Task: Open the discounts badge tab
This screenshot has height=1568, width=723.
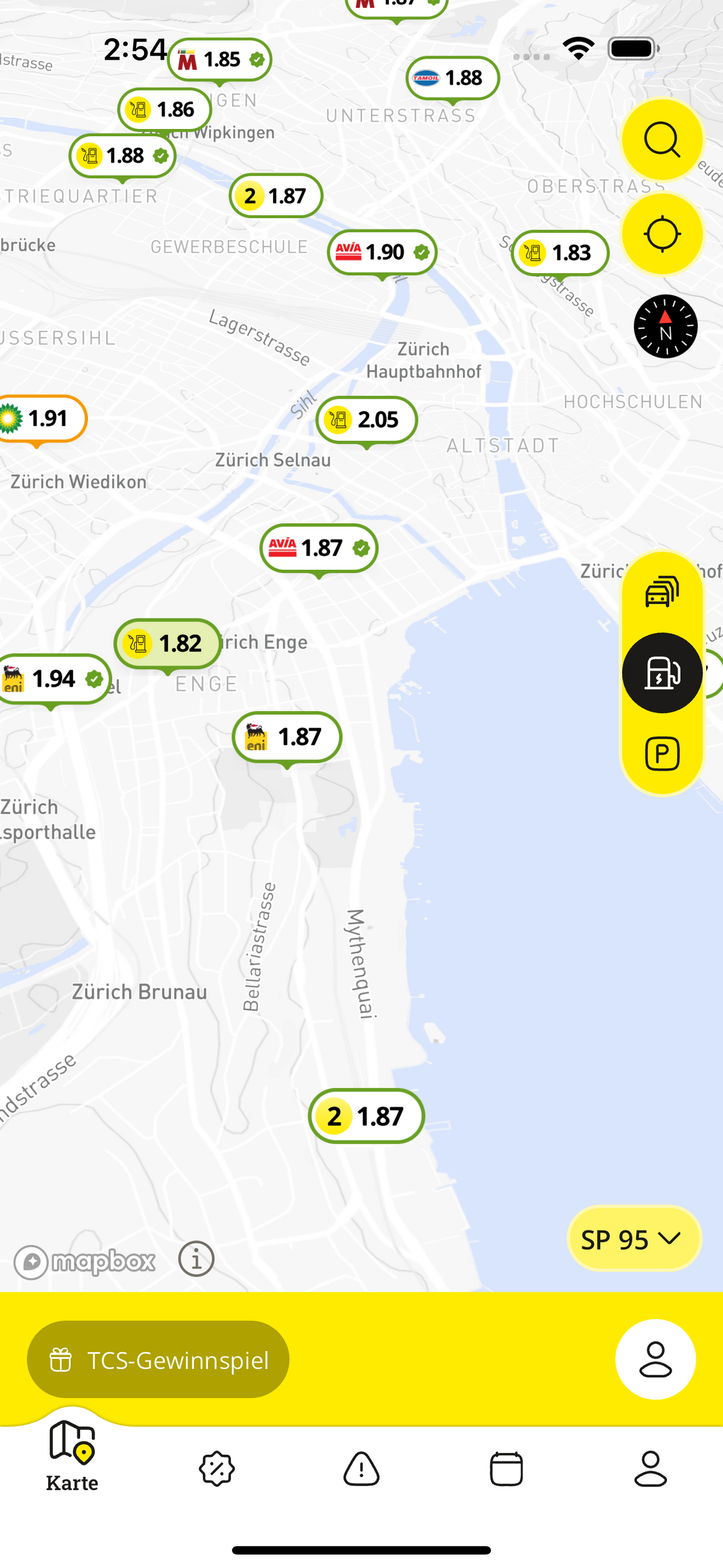Action: (217, 1469)
